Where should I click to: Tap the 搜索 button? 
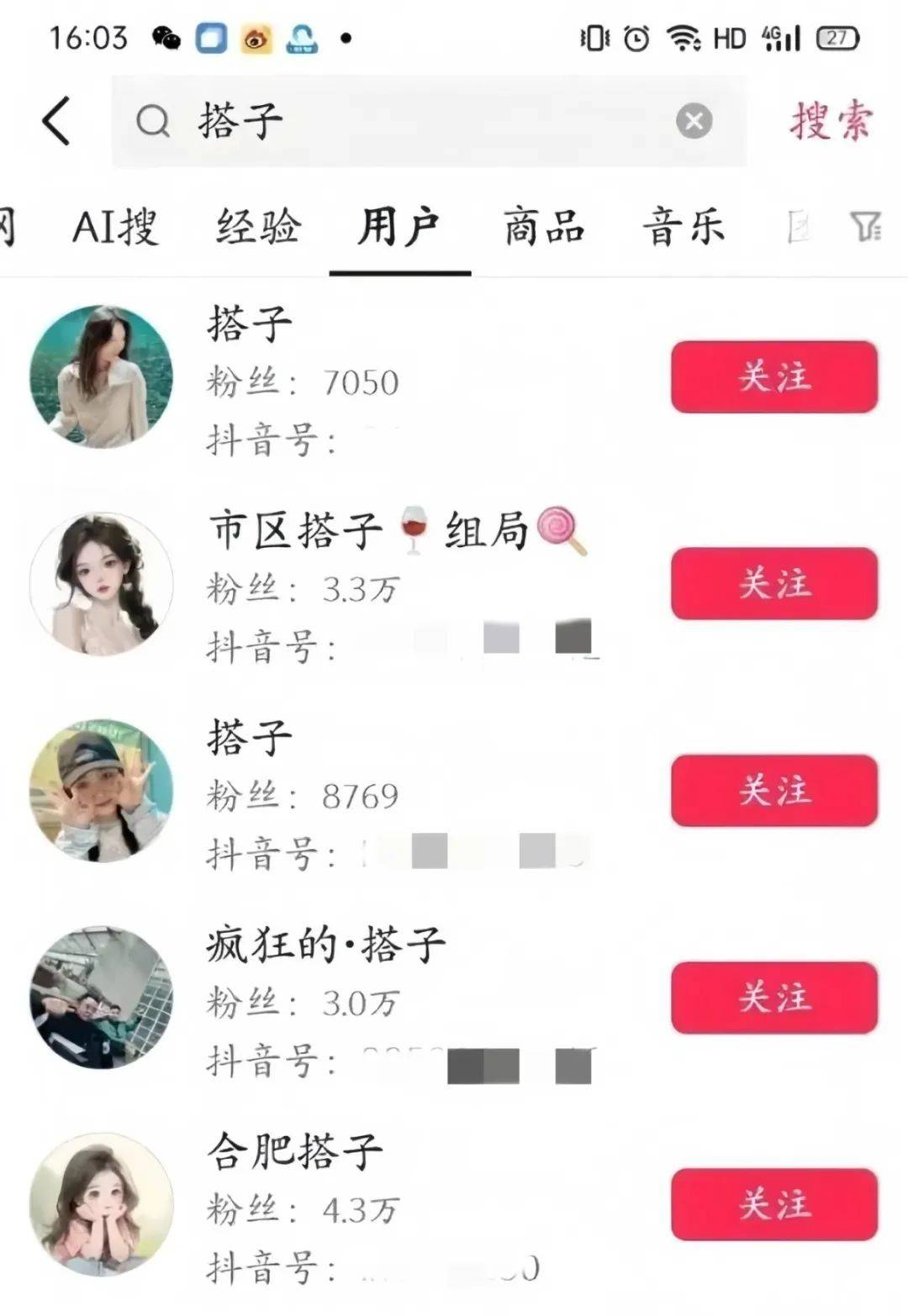coord(831,121)
